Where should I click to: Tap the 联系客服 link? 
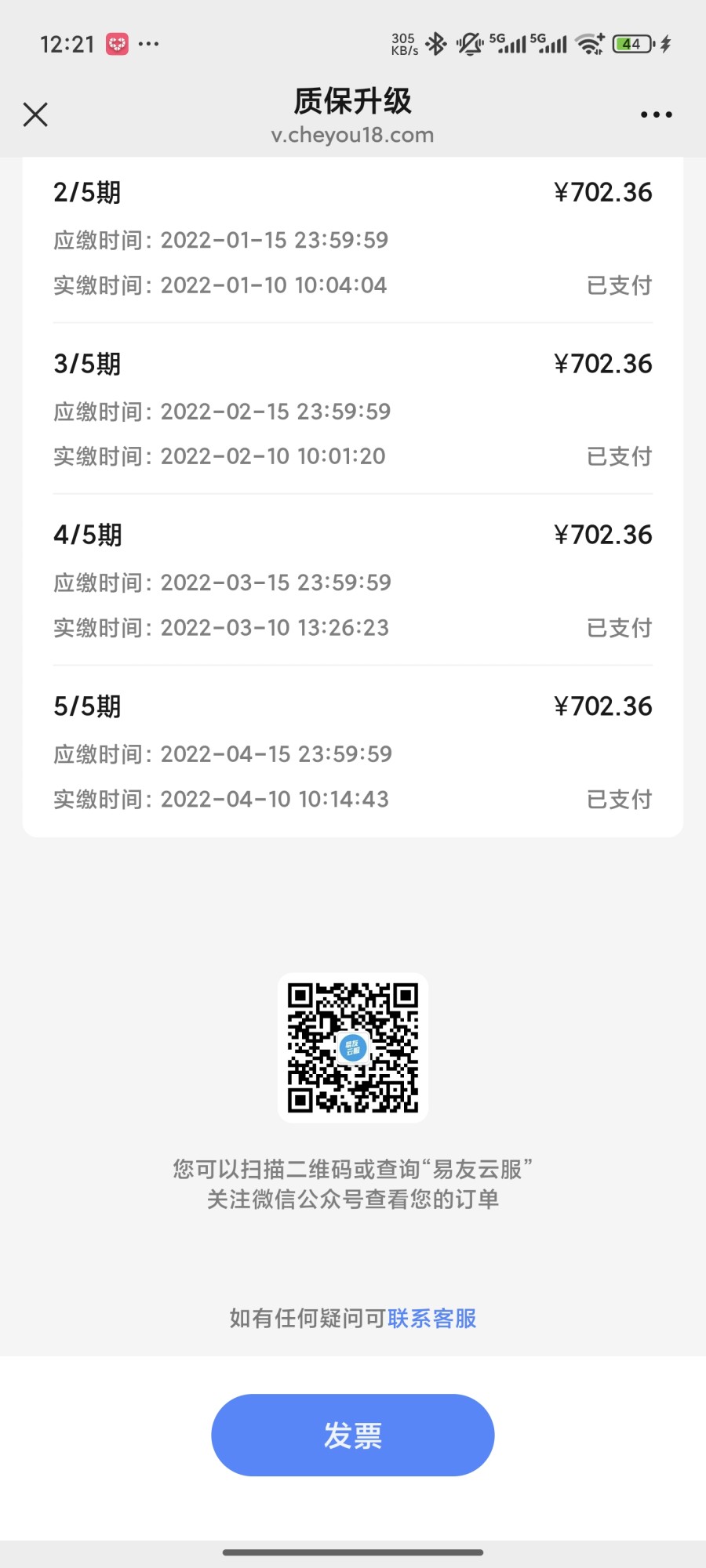432,1319
